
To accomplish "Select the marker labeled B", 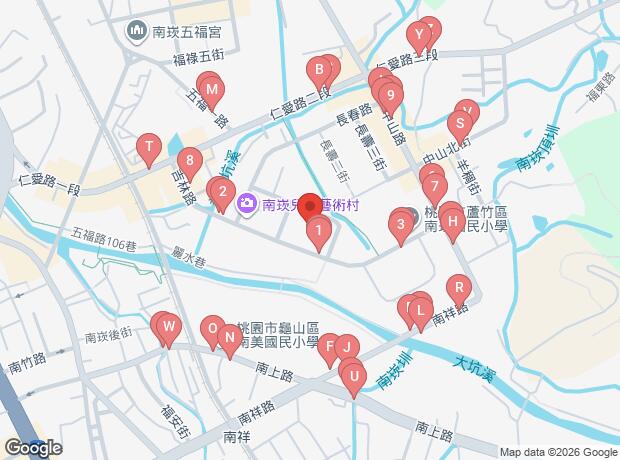I will (x=318, y=70).
